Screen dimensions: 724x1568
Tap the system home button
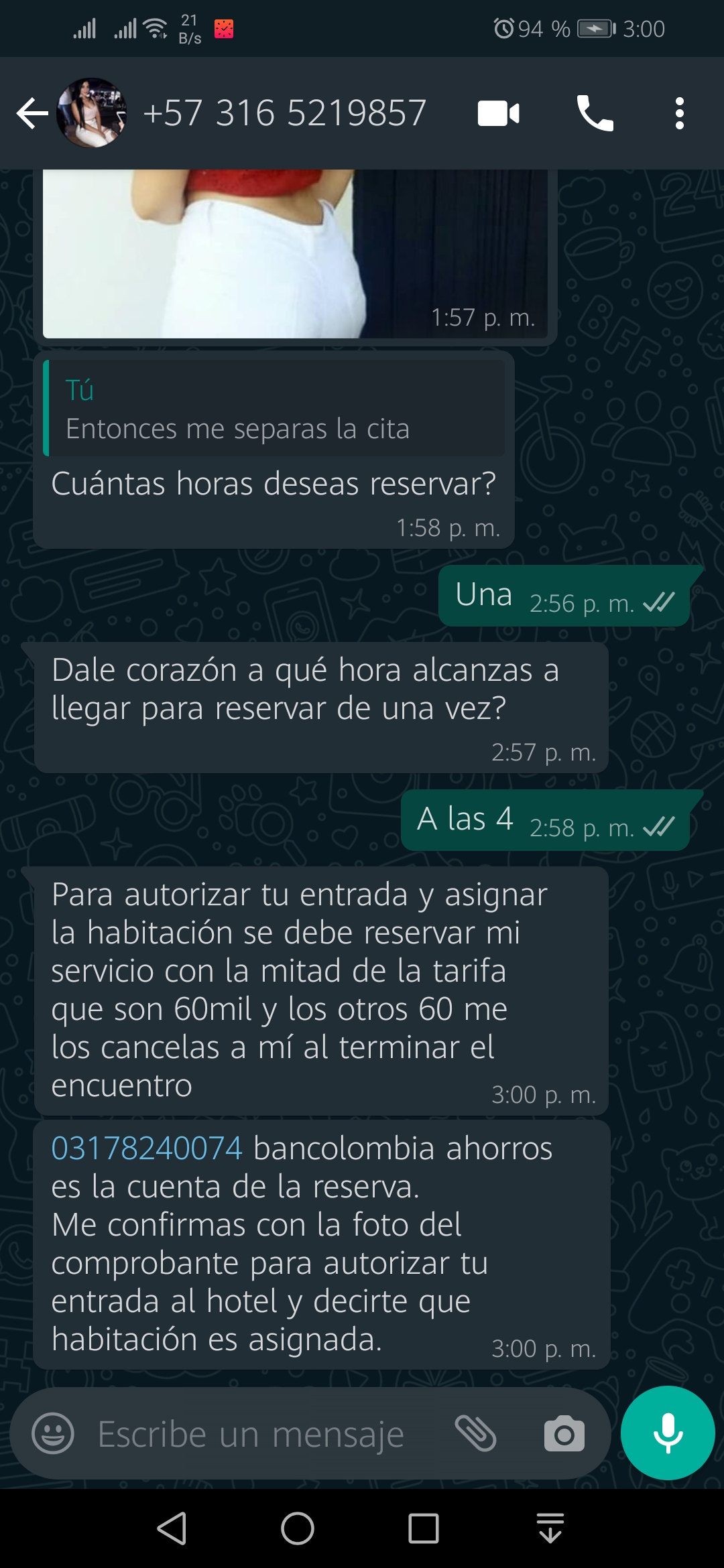click(297, 1528)
